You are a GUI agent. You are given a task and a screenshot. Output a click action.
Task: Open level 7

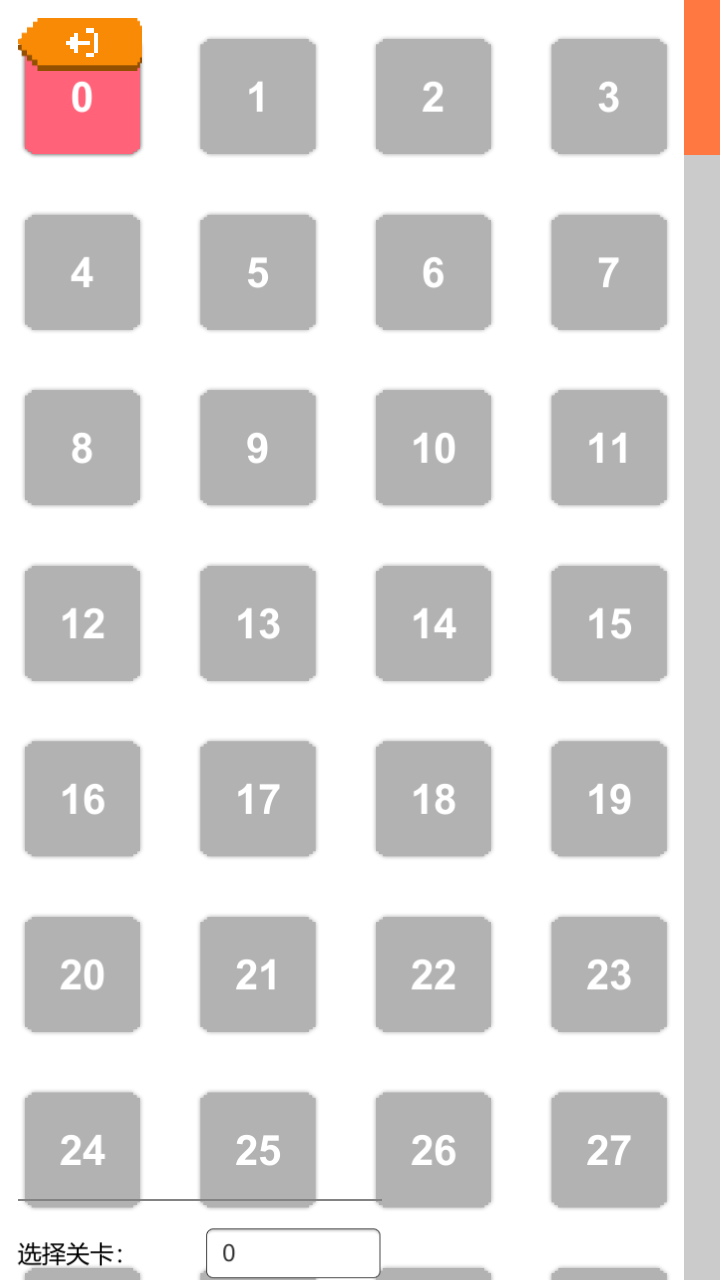(x=609, y=272)
